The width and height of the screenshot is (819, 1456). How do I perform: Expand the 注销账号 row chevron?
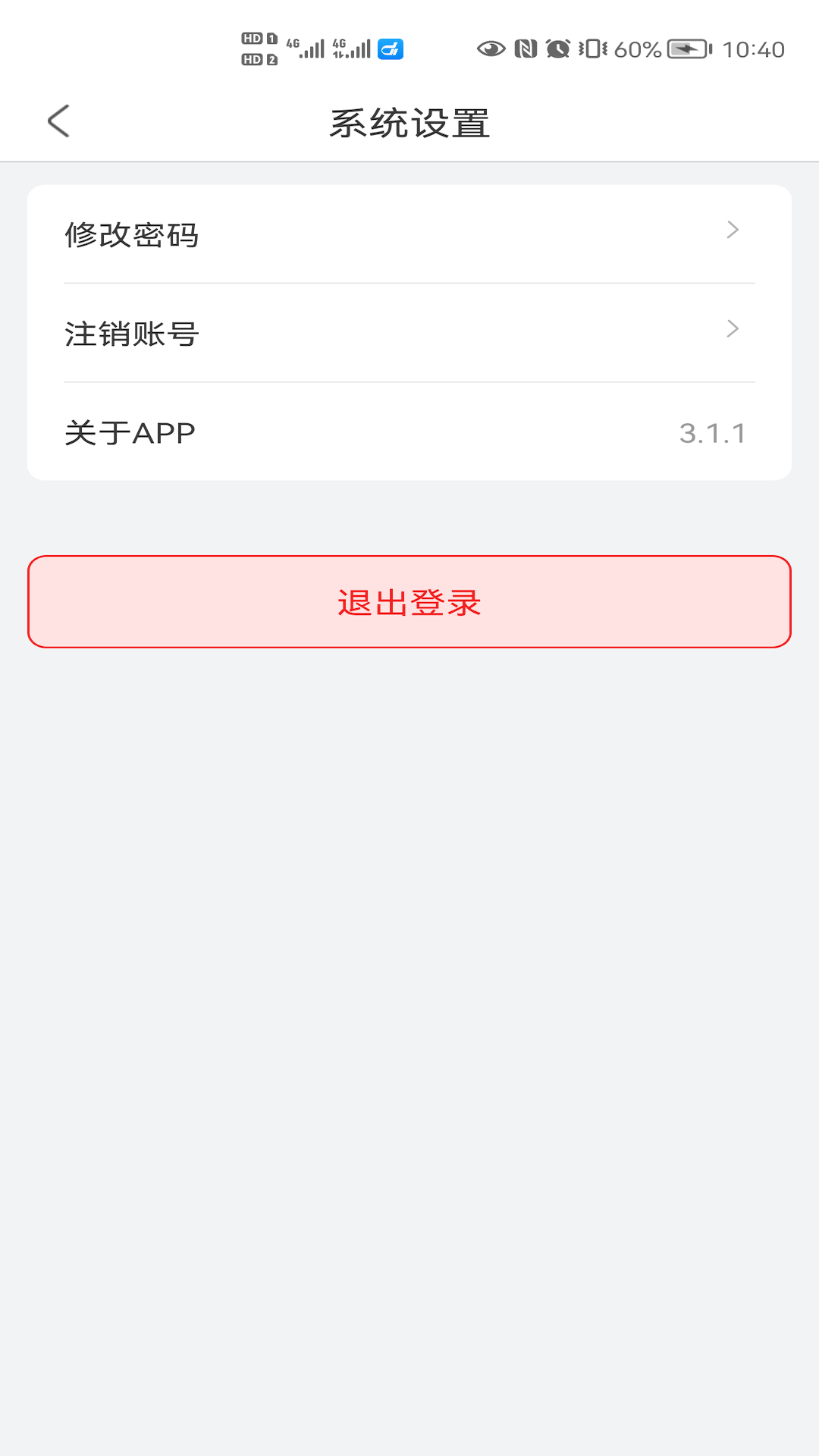pos(732,329)
